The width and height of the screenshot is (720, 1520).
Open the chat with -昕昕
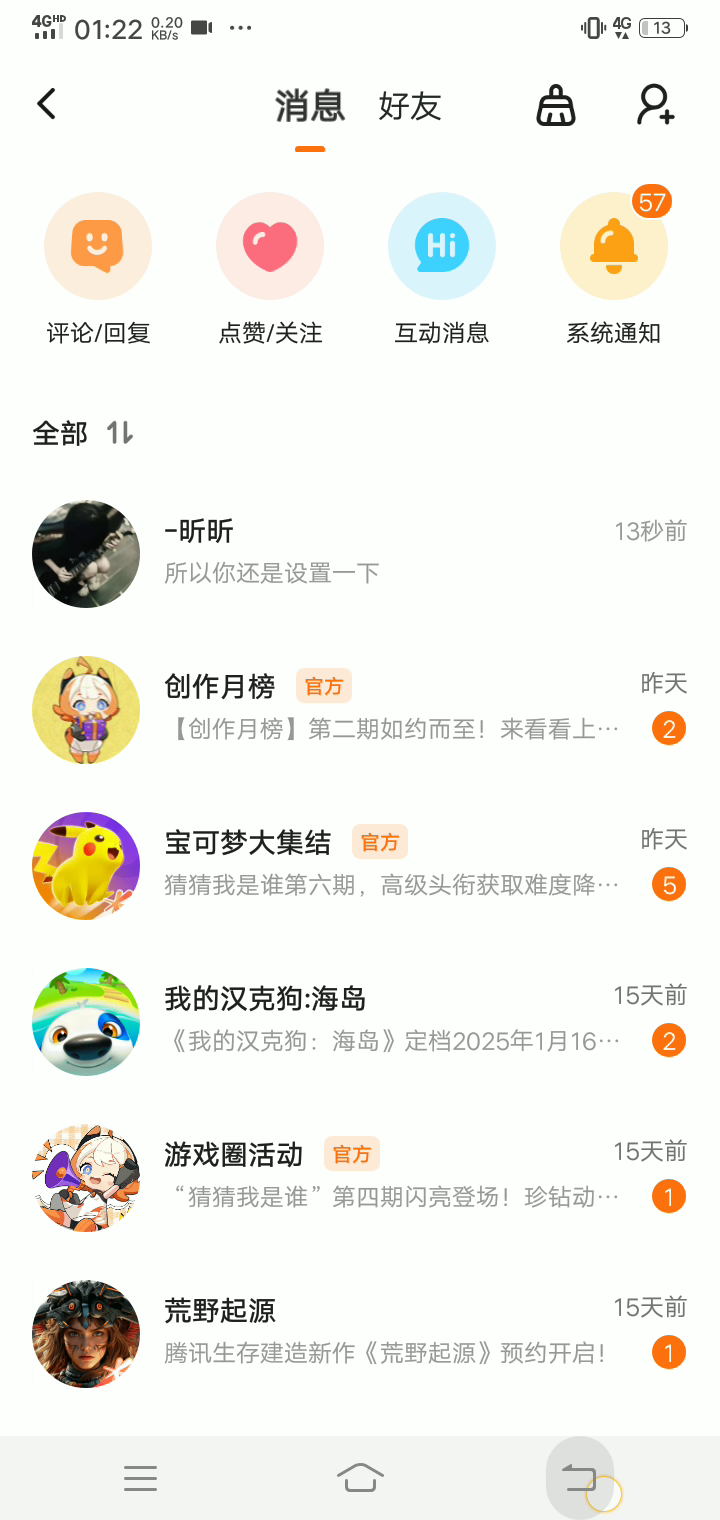360,553
